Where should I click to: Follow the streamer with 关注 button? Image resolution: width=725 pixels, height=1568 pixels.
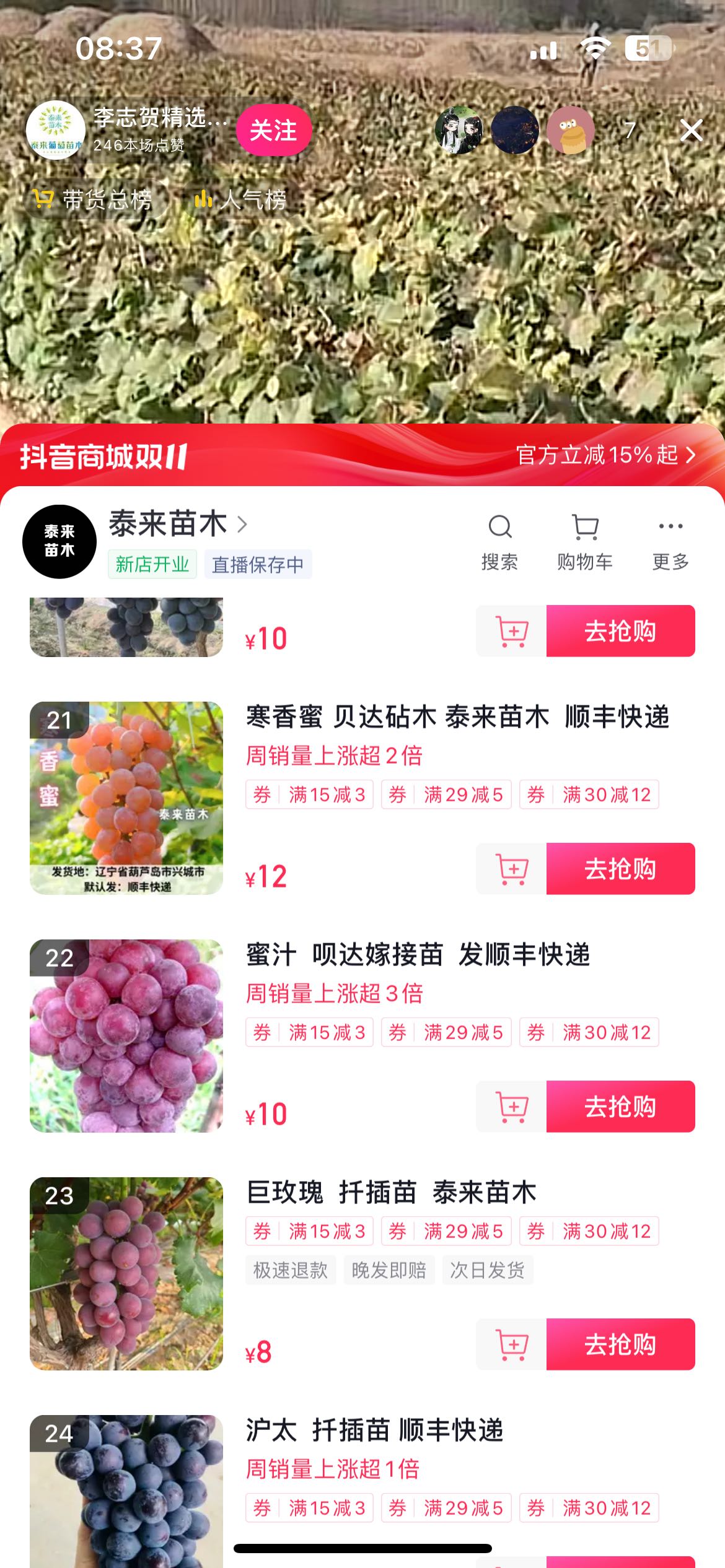click(273, 130)
